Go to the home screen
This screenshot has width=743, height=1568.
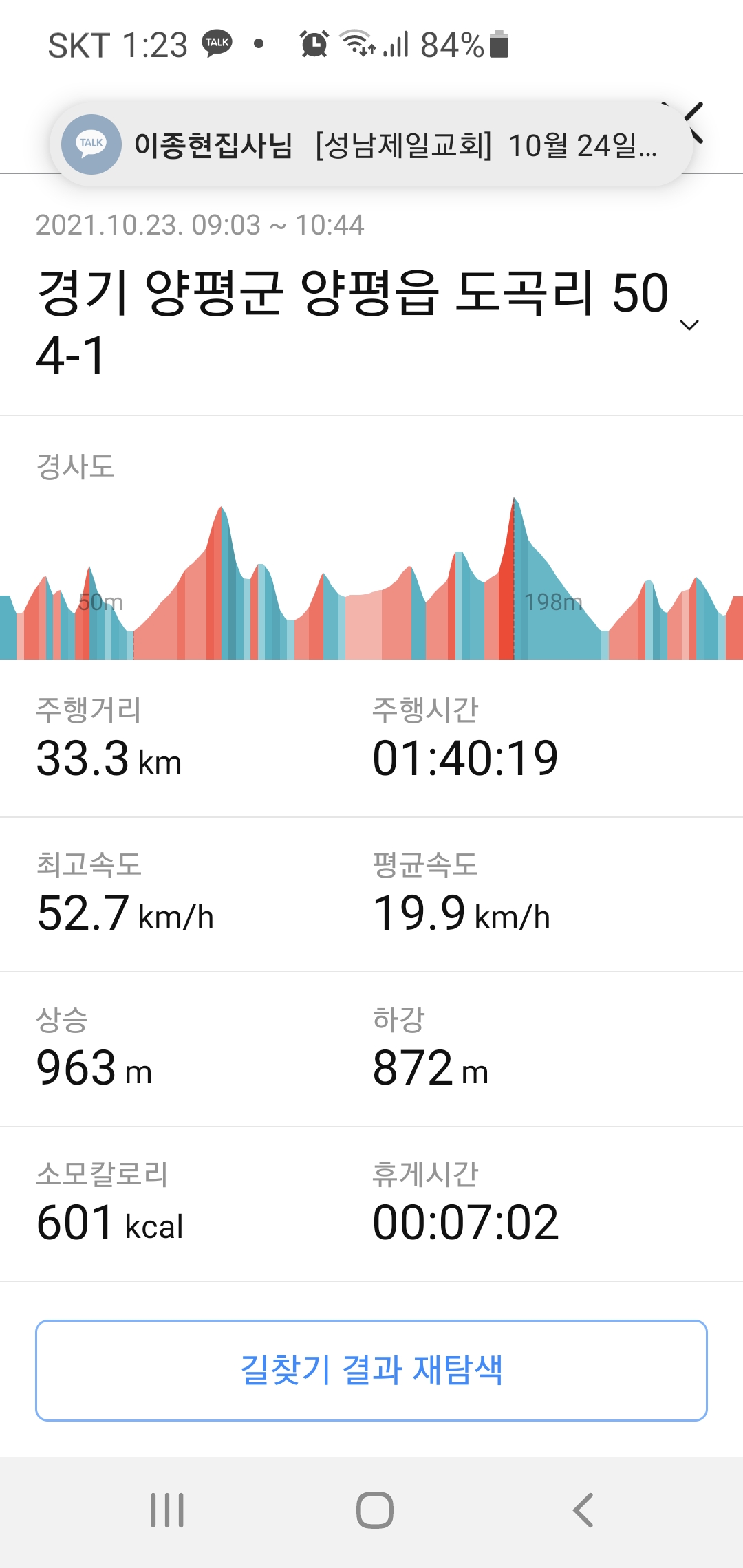(374, 1510)
